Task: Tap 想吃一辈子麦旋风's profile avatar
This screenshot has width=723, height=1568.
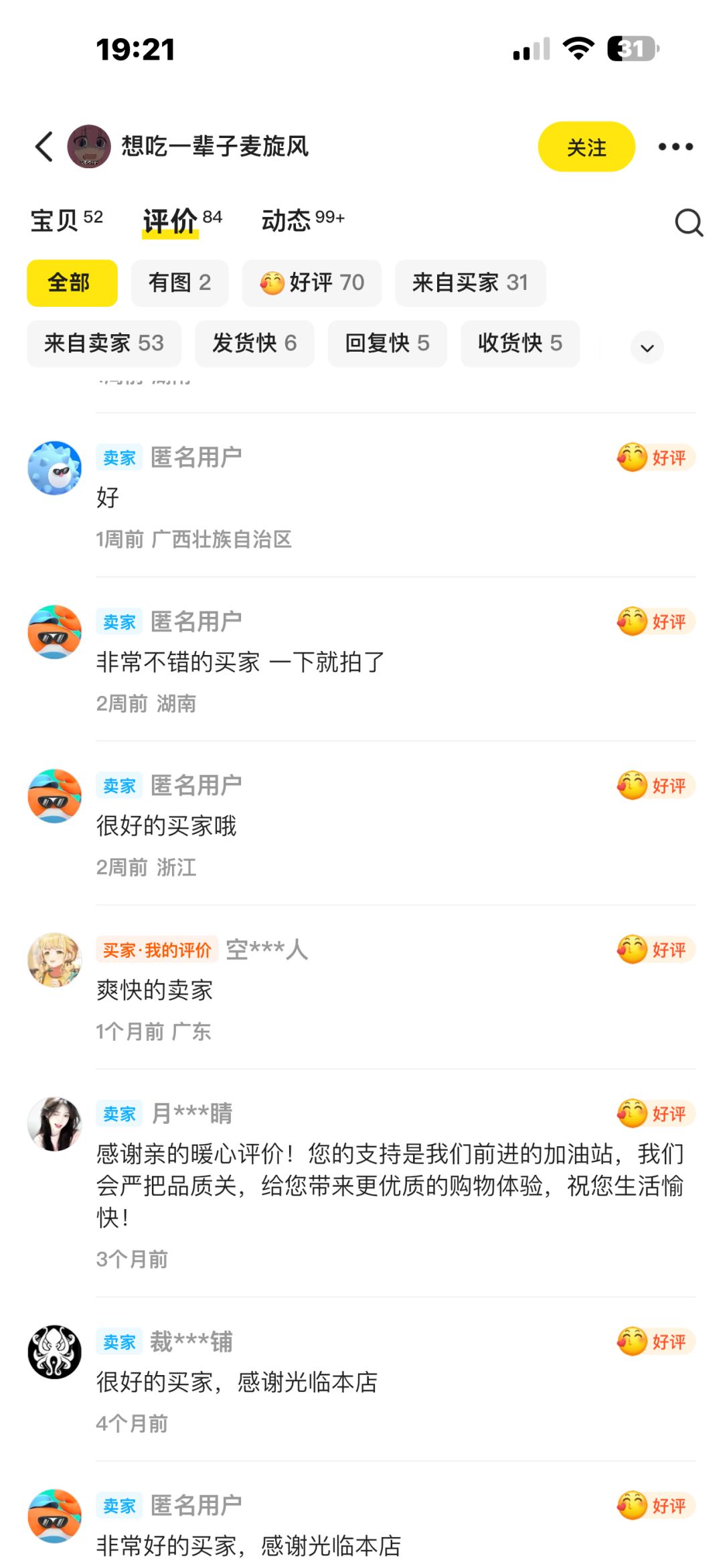Action: tap(89, 146)
